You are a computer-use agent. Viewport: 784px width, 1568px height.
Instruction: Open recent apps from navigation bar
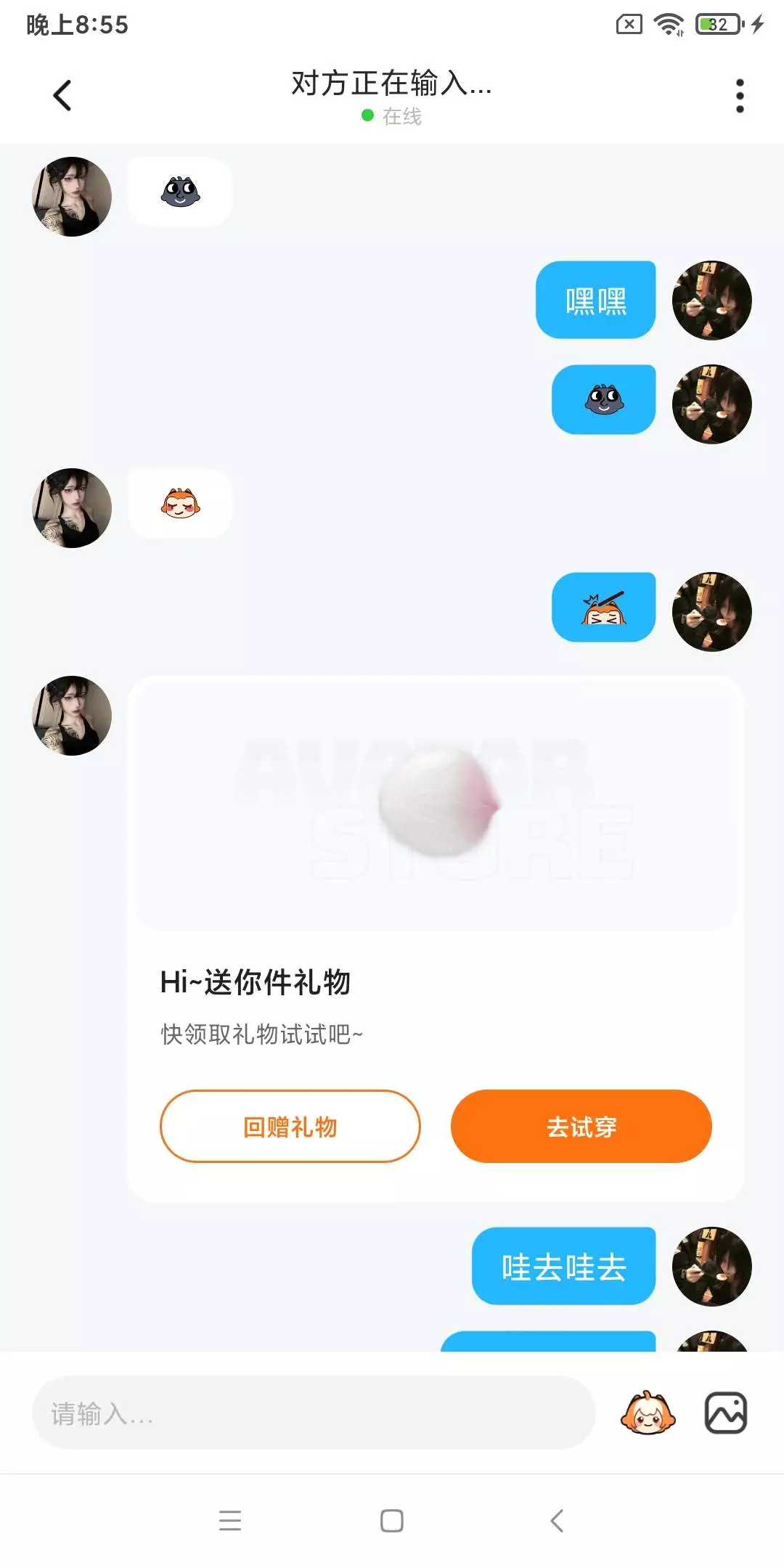pyautogui.click(x=230, y=1520)
